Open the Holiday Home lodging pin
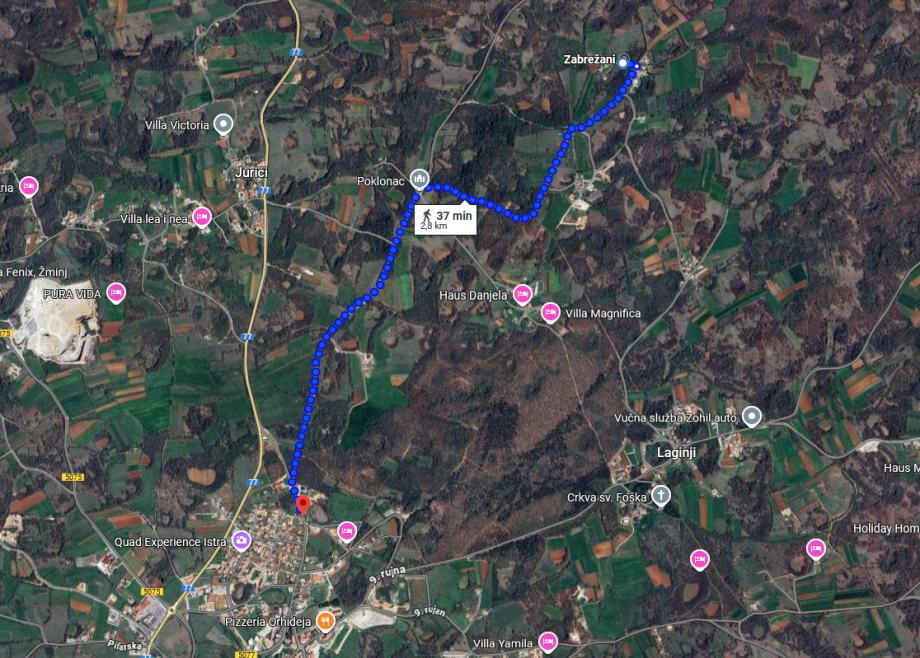 point(816,548)
